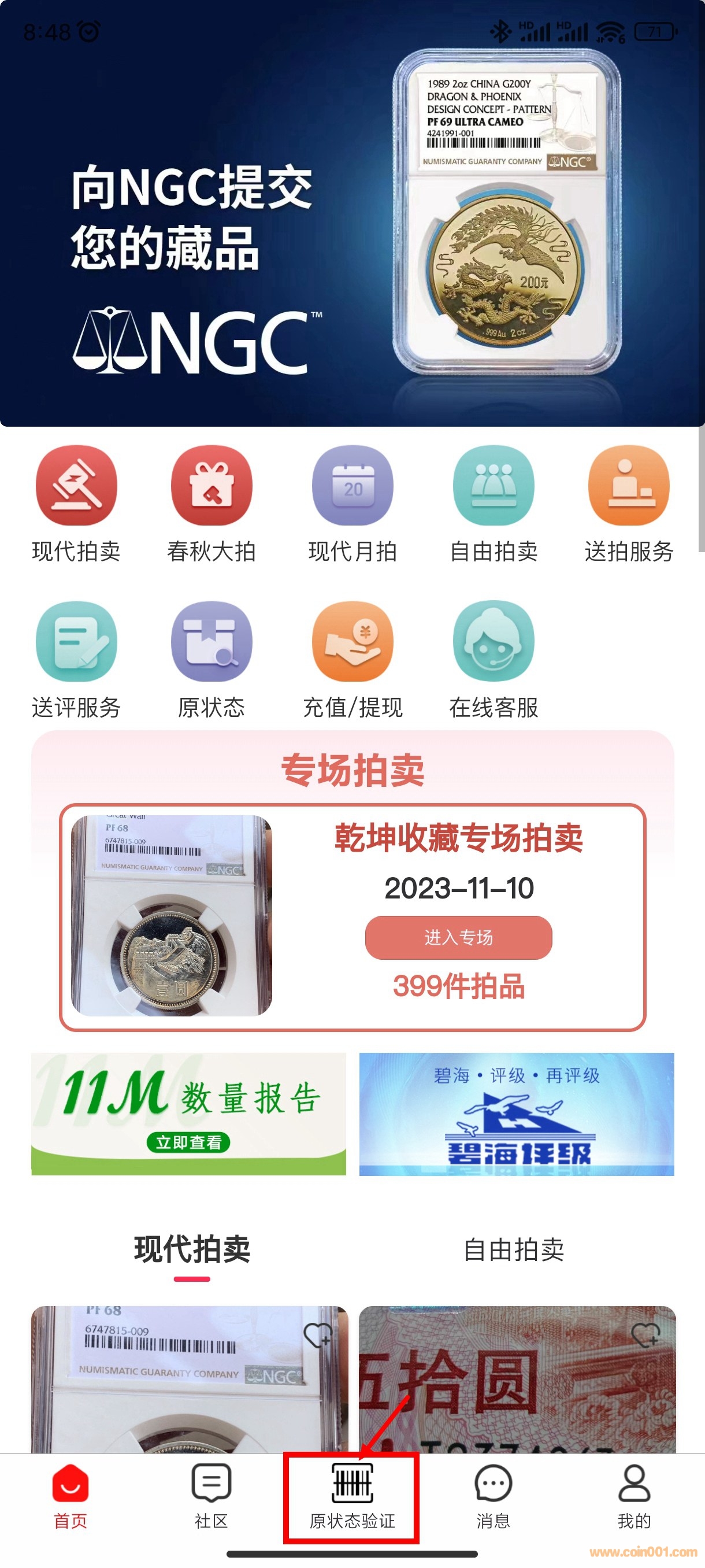Favorite the 五拾圆 banknote listing

(x=645, y=1336)
